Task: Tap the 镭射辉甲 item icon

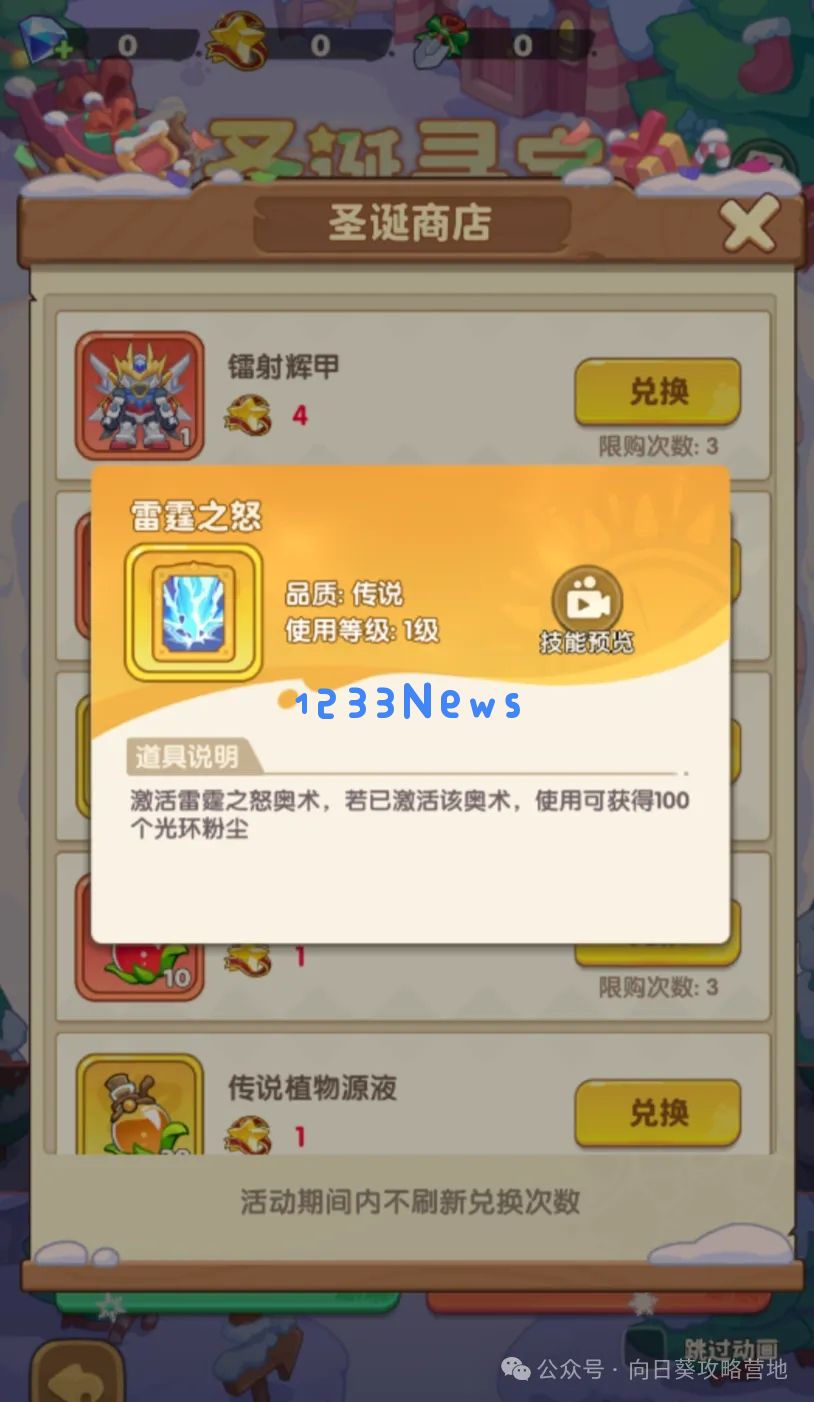Action: pyautogui.click(x=140, y=395)
